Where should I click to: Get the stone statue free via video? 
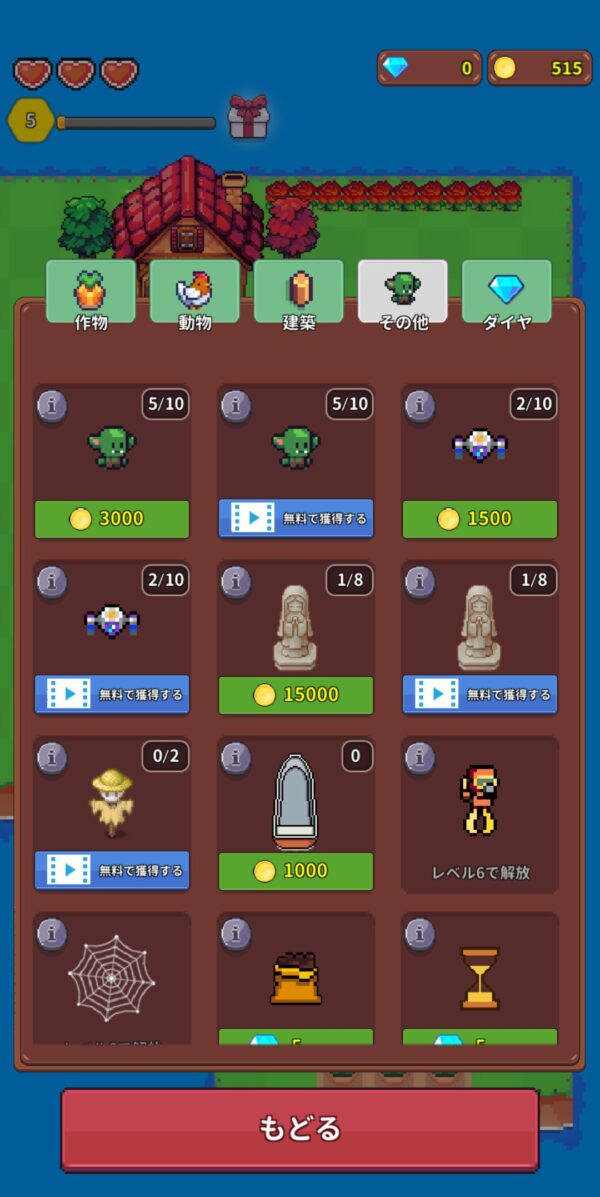click(x=480, y=695)
